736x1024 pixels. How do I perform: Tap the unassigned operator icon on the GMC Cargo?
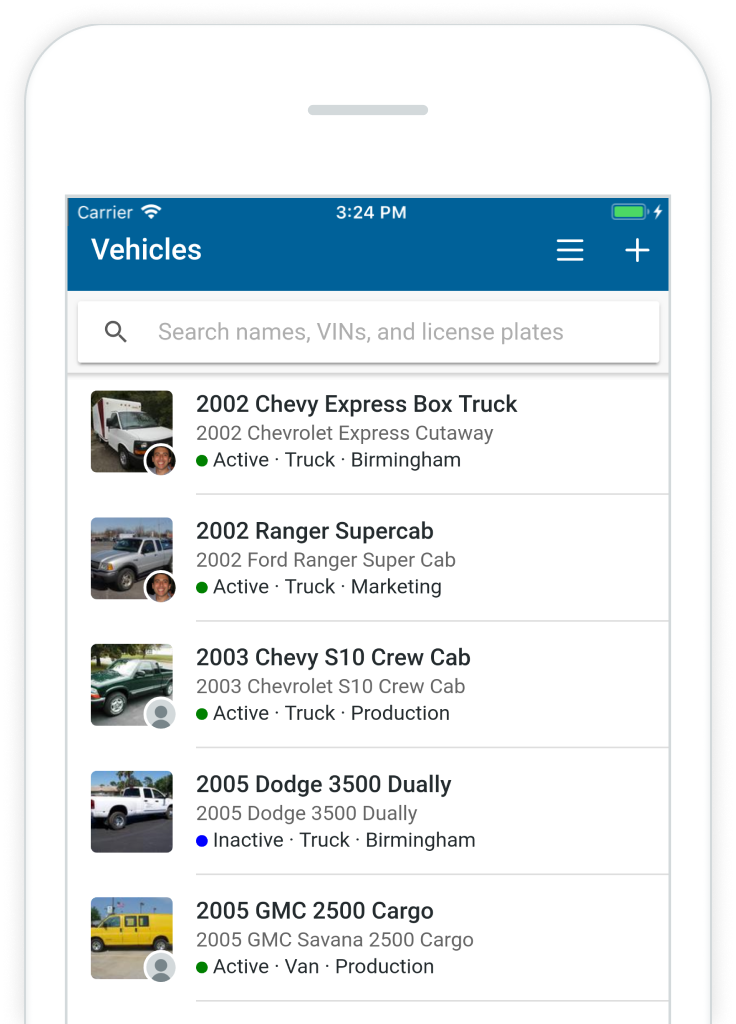coord(161,968)
